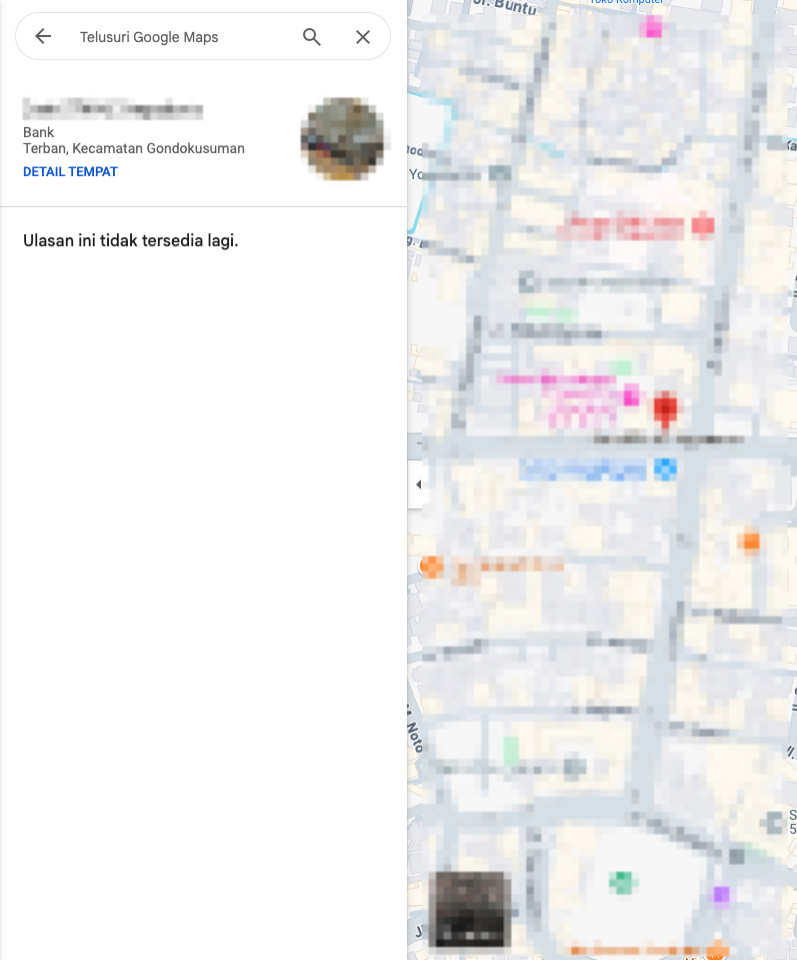The image size is (797, 960).
Task: Open the DETAIL TEMPAT link
Action: click(x=70, y=172)
